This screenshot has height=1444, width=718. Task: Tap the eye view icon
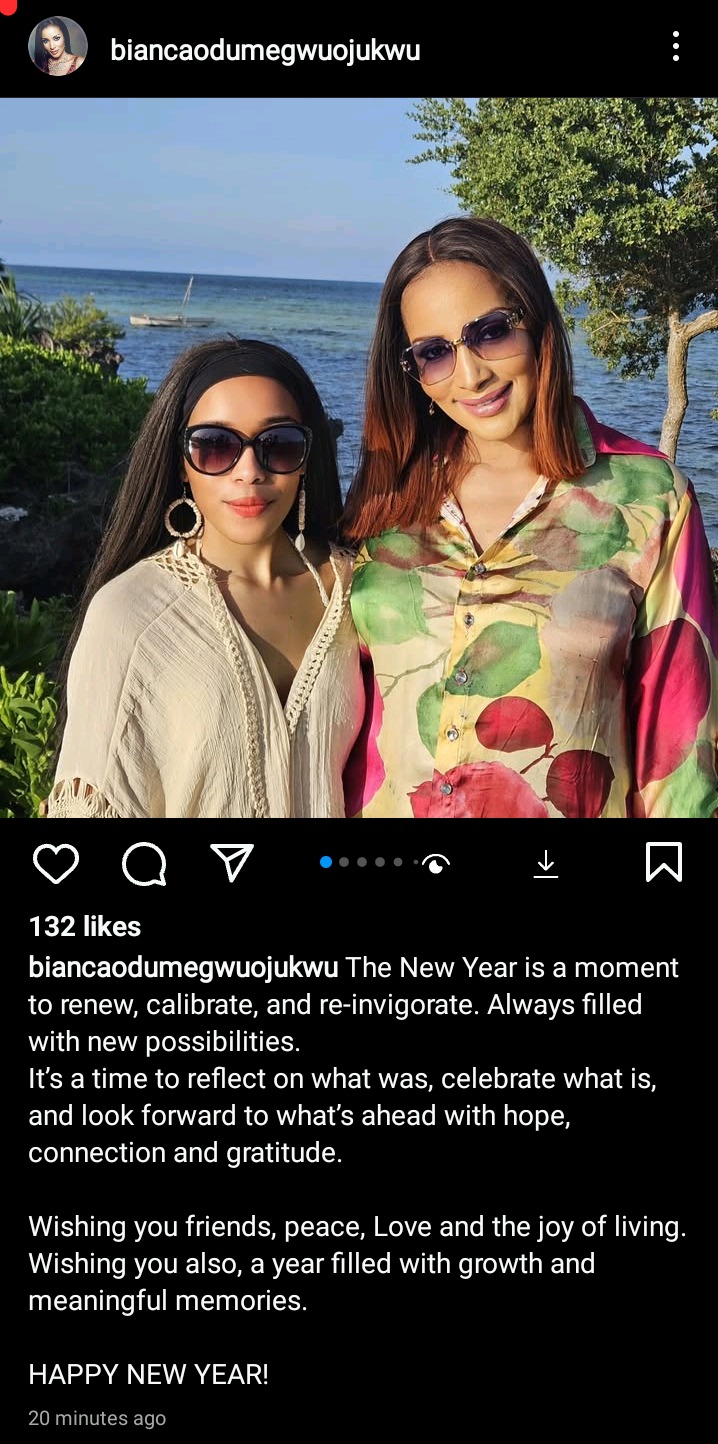click(436, 864)
